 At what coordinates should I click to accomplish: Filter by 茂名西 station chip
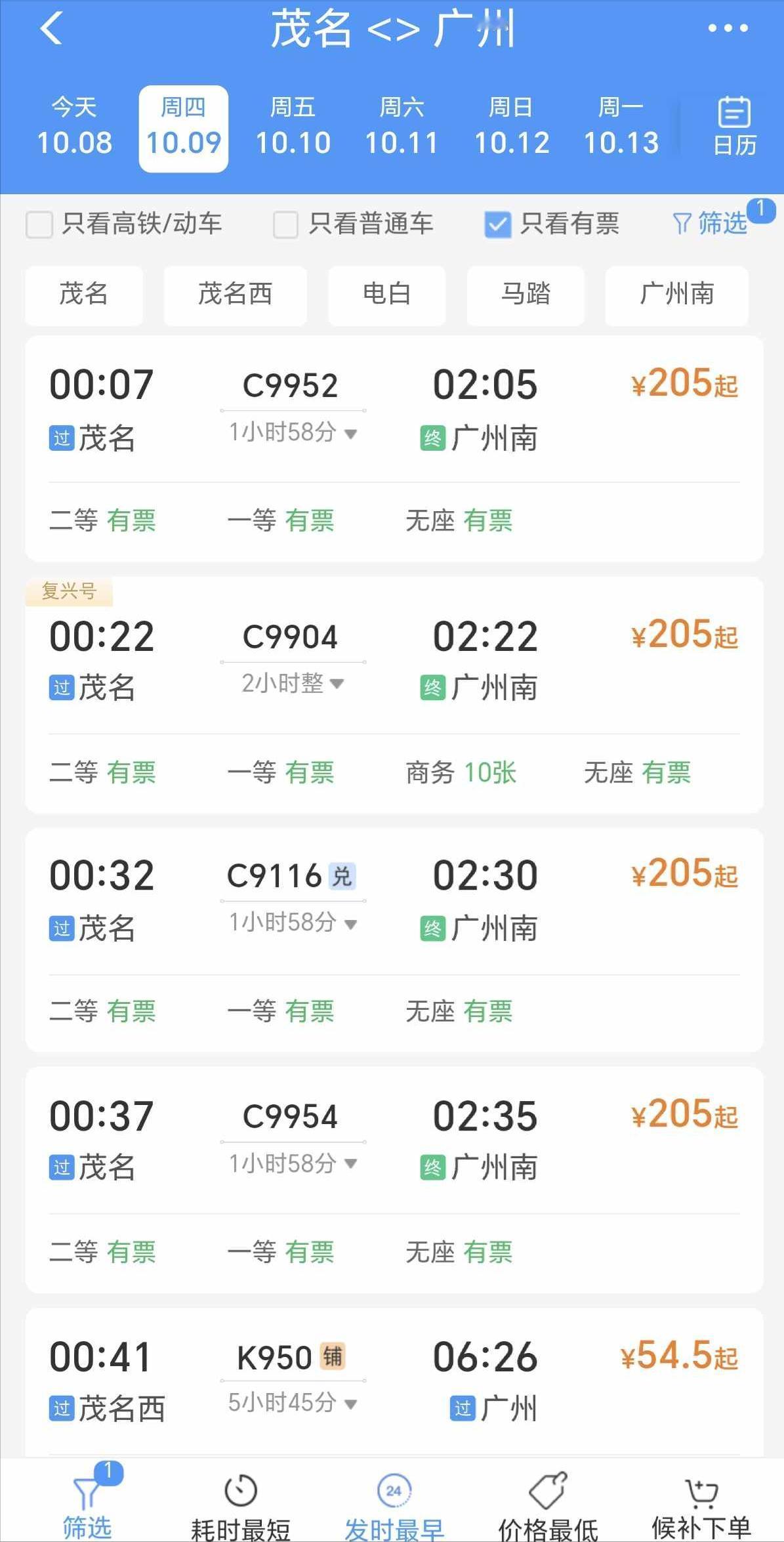click(x=235, y=295)
